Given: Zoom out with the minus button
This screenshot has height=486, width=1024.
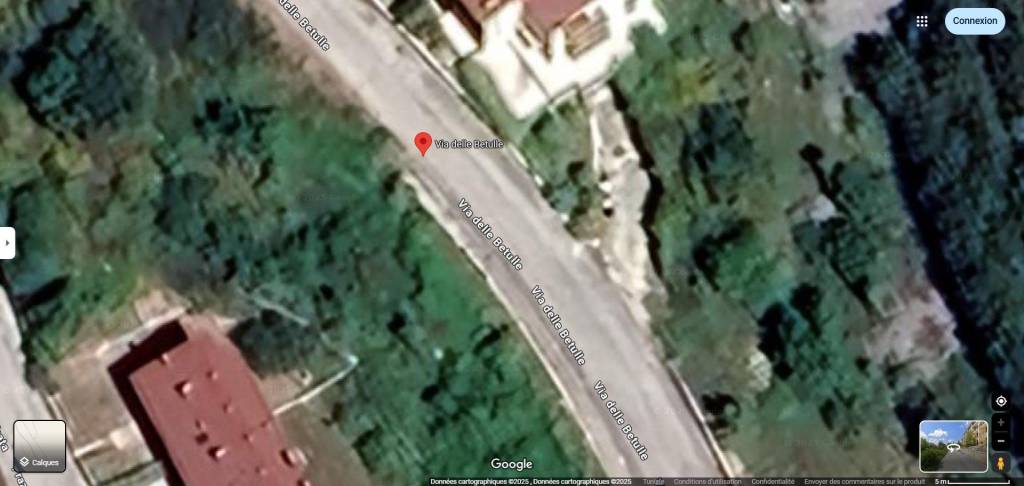Looking at the screenshot, I should 1000,441.
